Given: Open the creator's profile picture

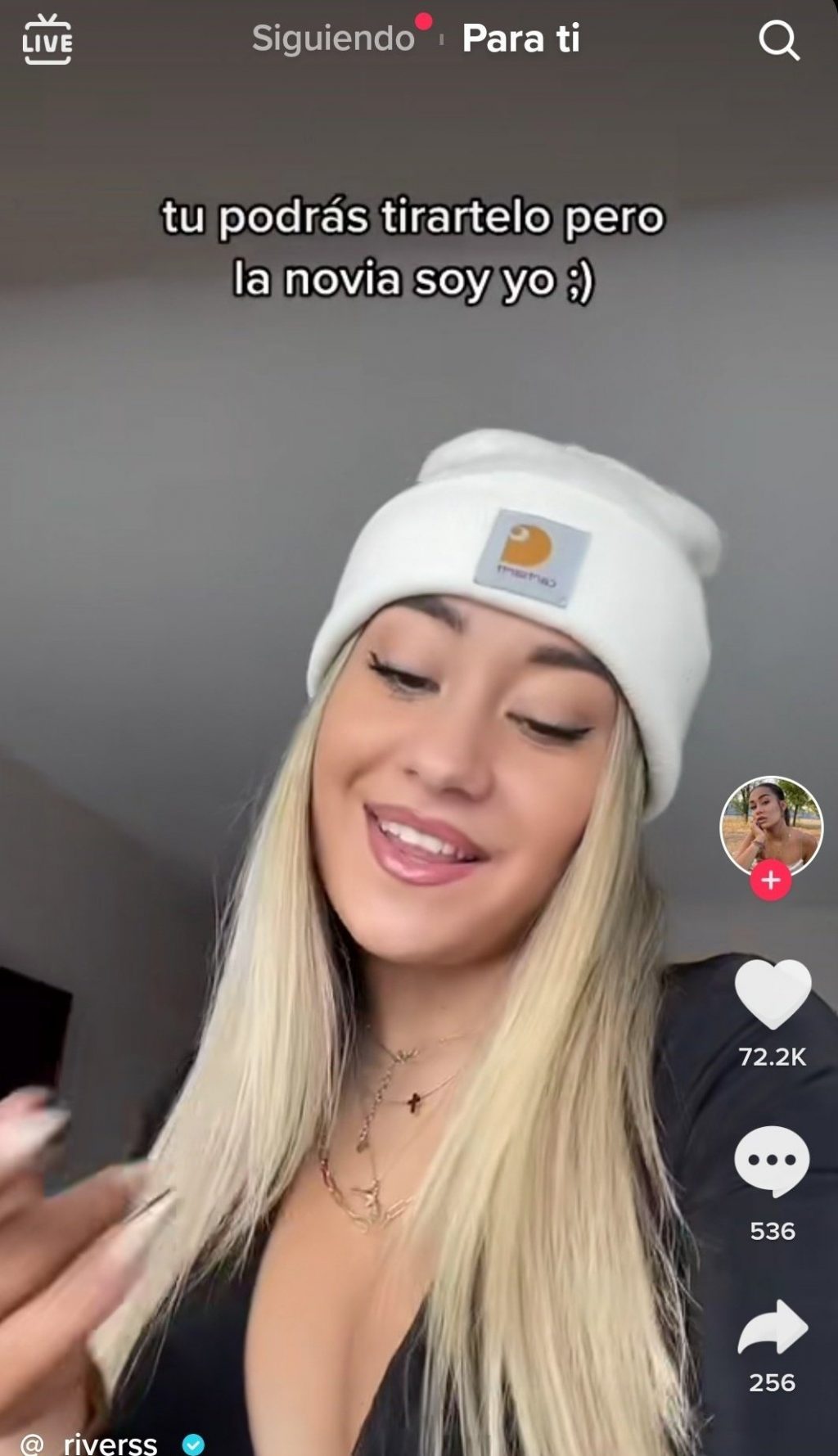Looking at the screenshot, I should [771, 826].
